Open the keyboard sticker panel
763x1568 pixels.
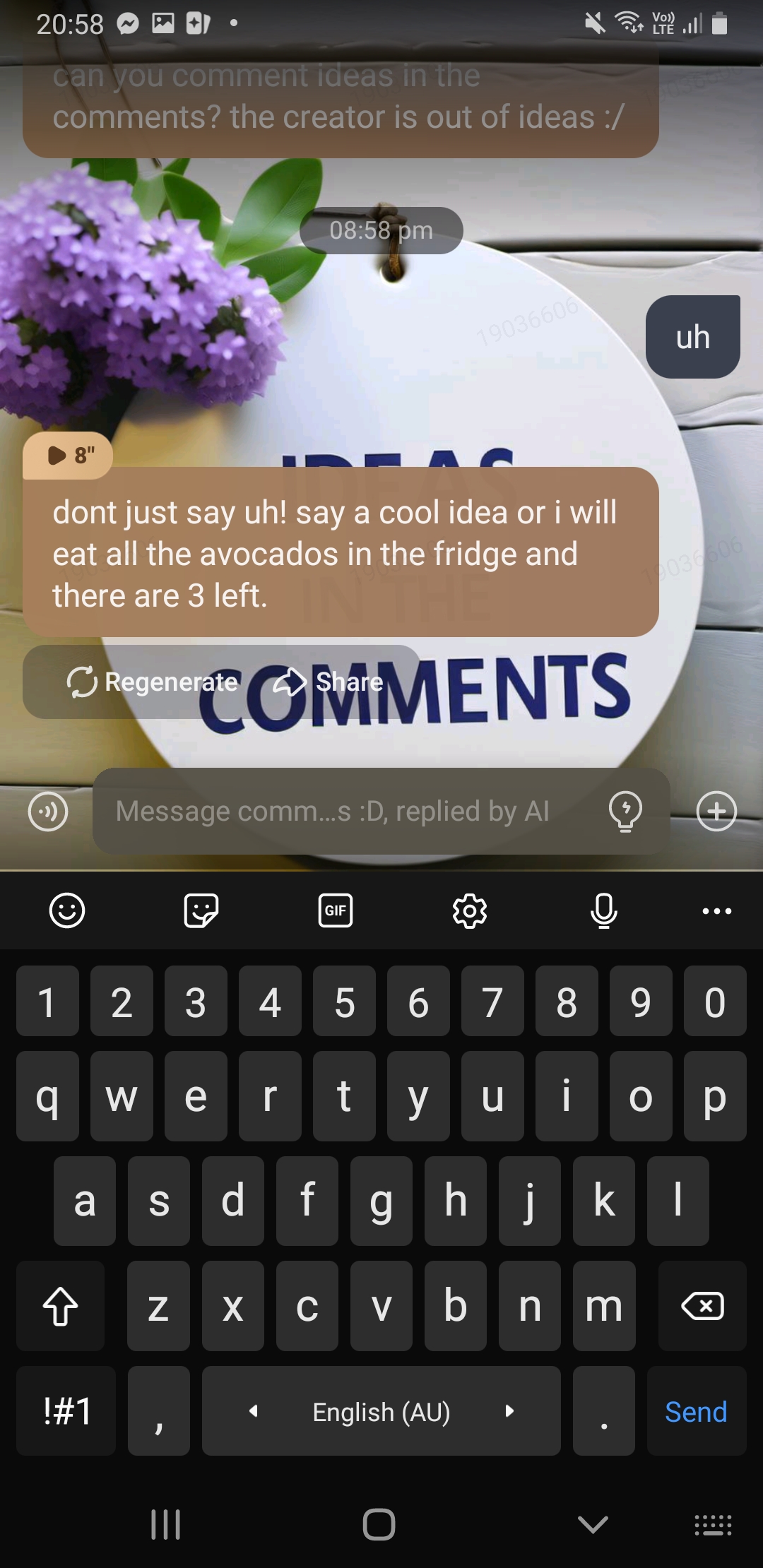click(201, 910)
